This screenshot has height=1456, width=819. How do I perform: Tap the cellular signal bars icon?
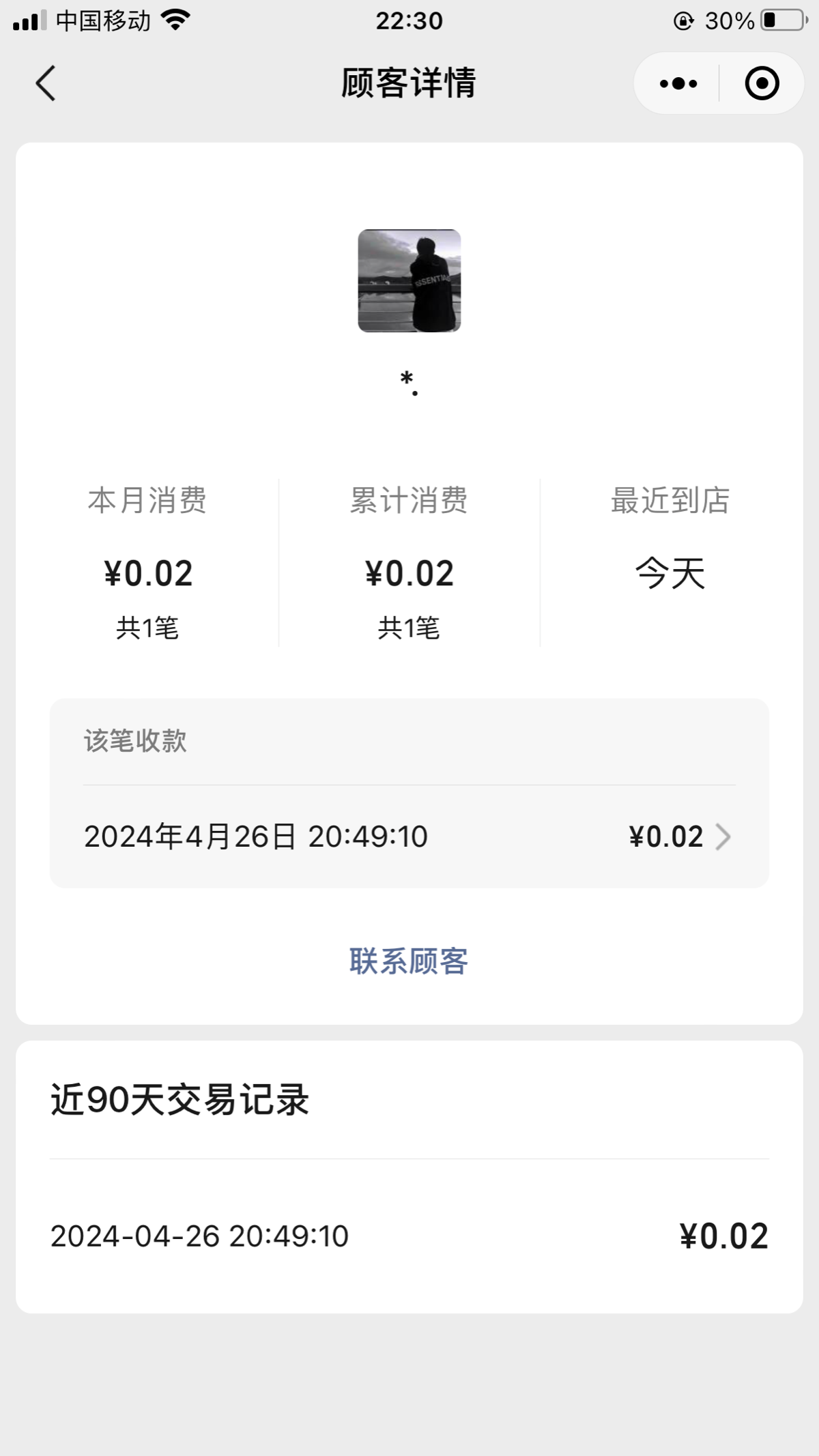32,20
